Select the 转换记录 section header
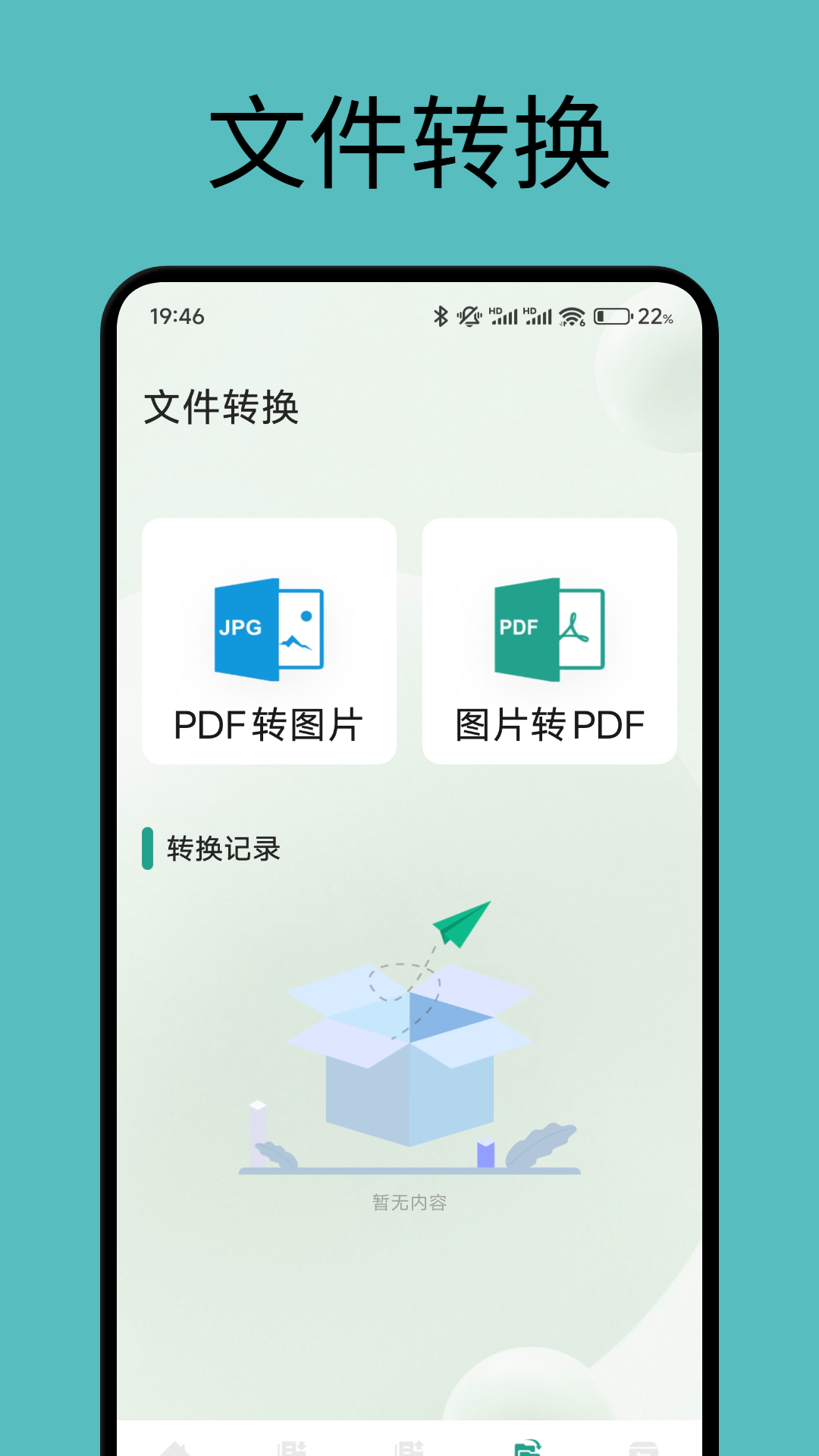 (x=224, y=849)
